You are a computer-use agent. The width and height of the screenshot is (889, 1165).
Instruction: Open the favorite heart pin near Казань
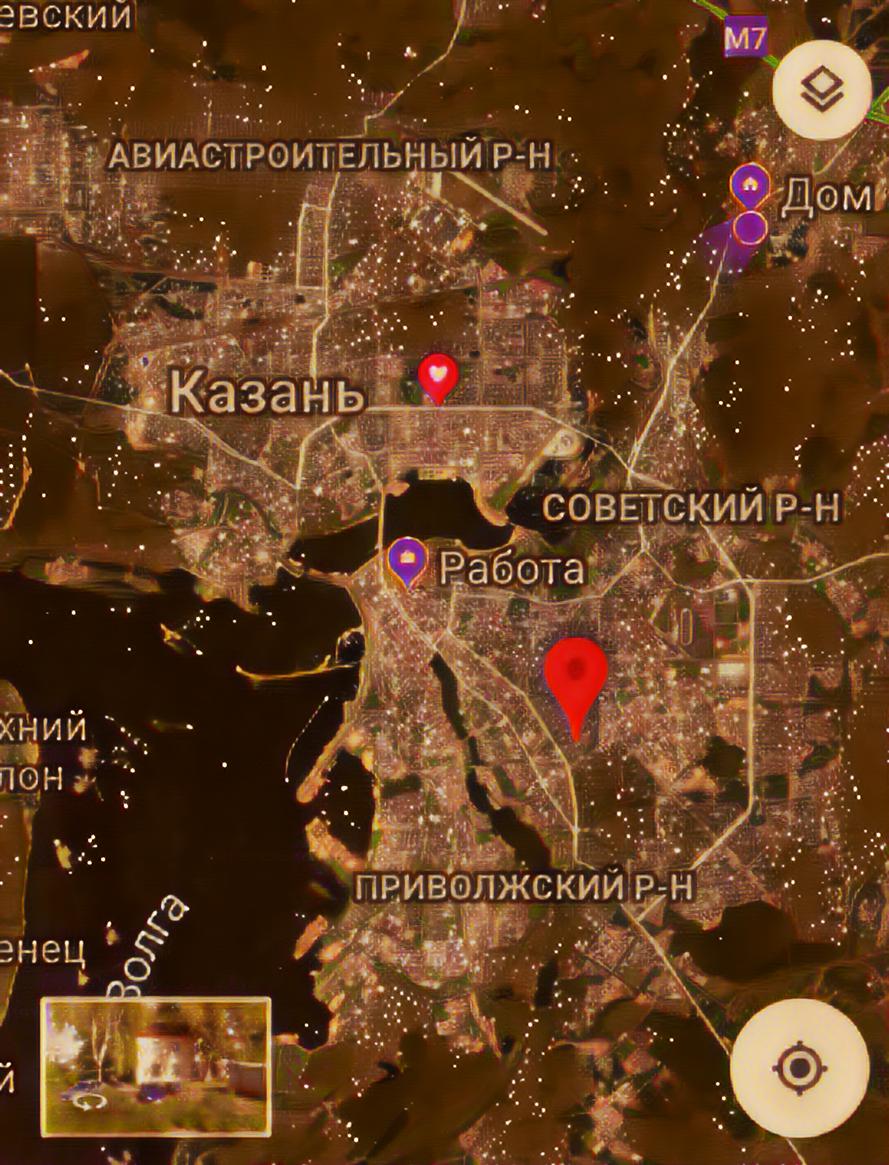tap(437, 377)
